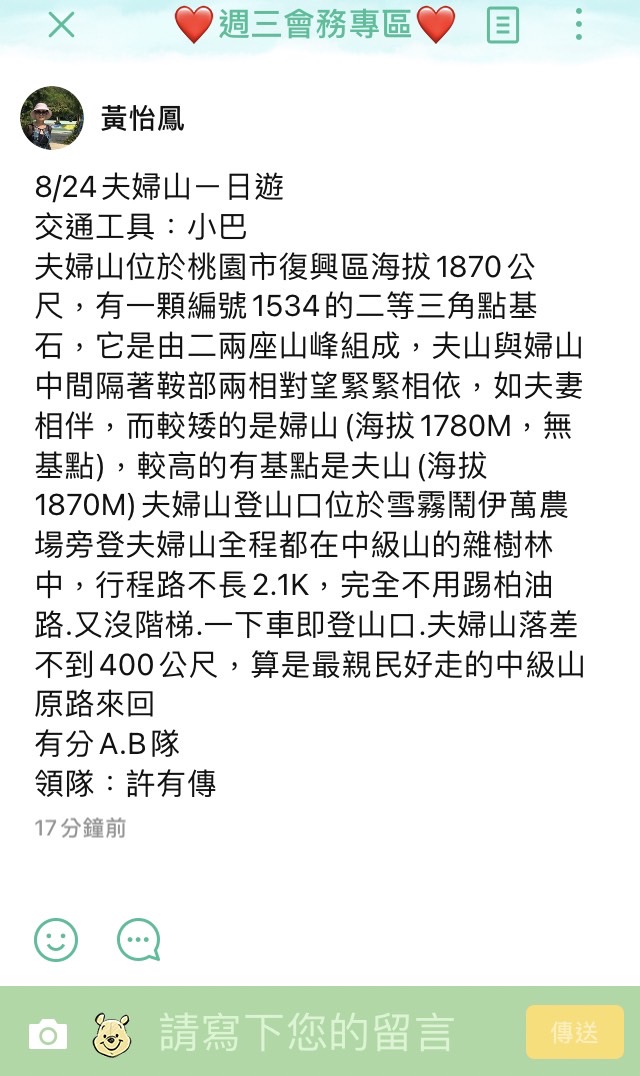The image size is (640, 1076).
Task: Close the 週三會務專區 note view
Action: point(61,25)
